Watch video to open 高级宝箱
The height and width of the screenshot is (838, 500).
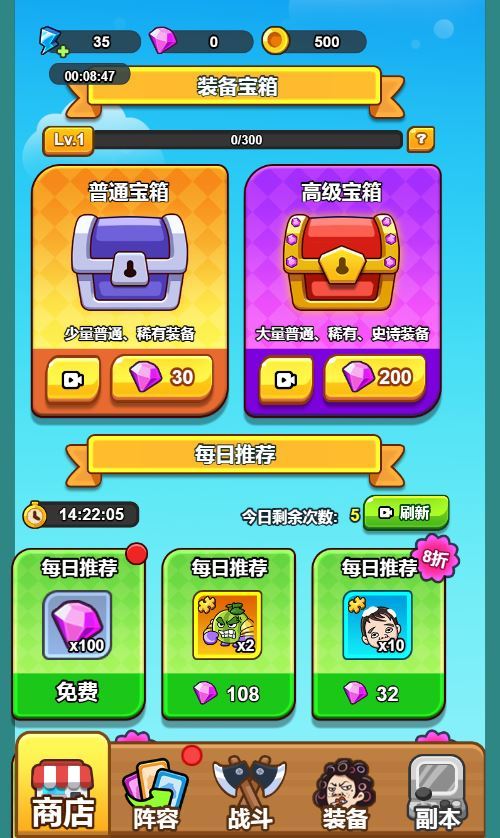click(286, 379)
